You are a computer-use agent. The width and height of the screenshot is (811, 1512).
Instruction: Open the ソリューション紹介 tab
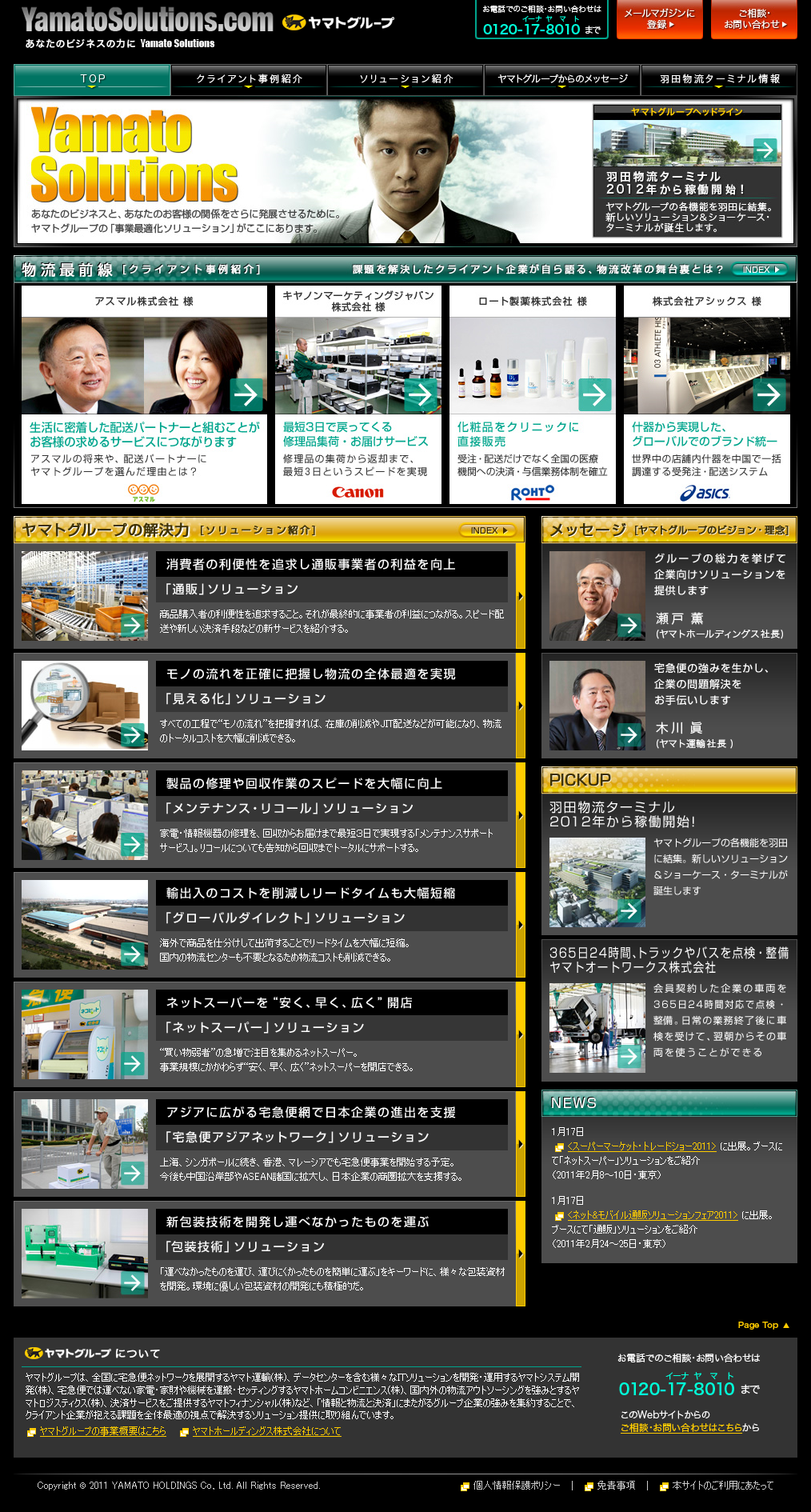[x=405, y=80]
